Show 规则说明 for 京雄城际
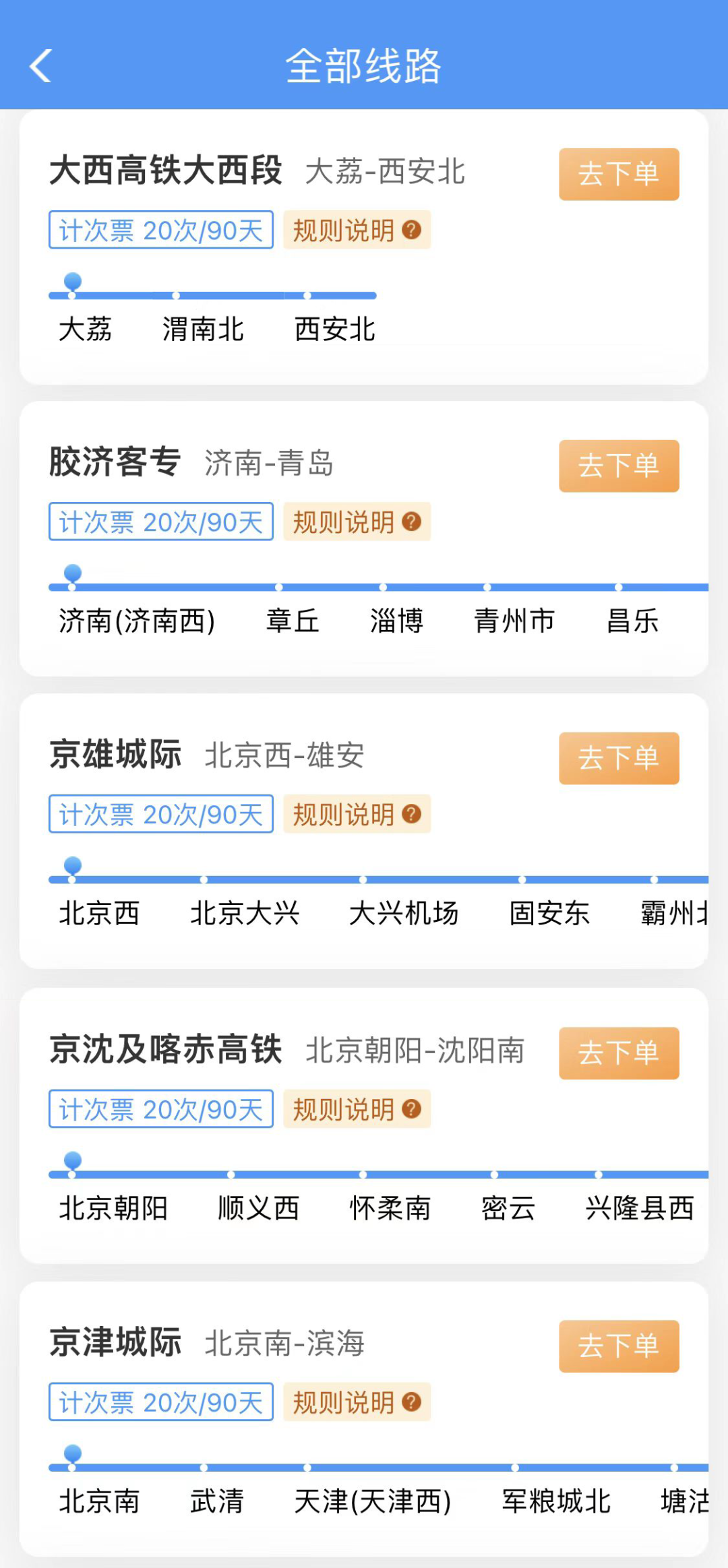This screenshot has height=1568, width=728. click(357, 814)
